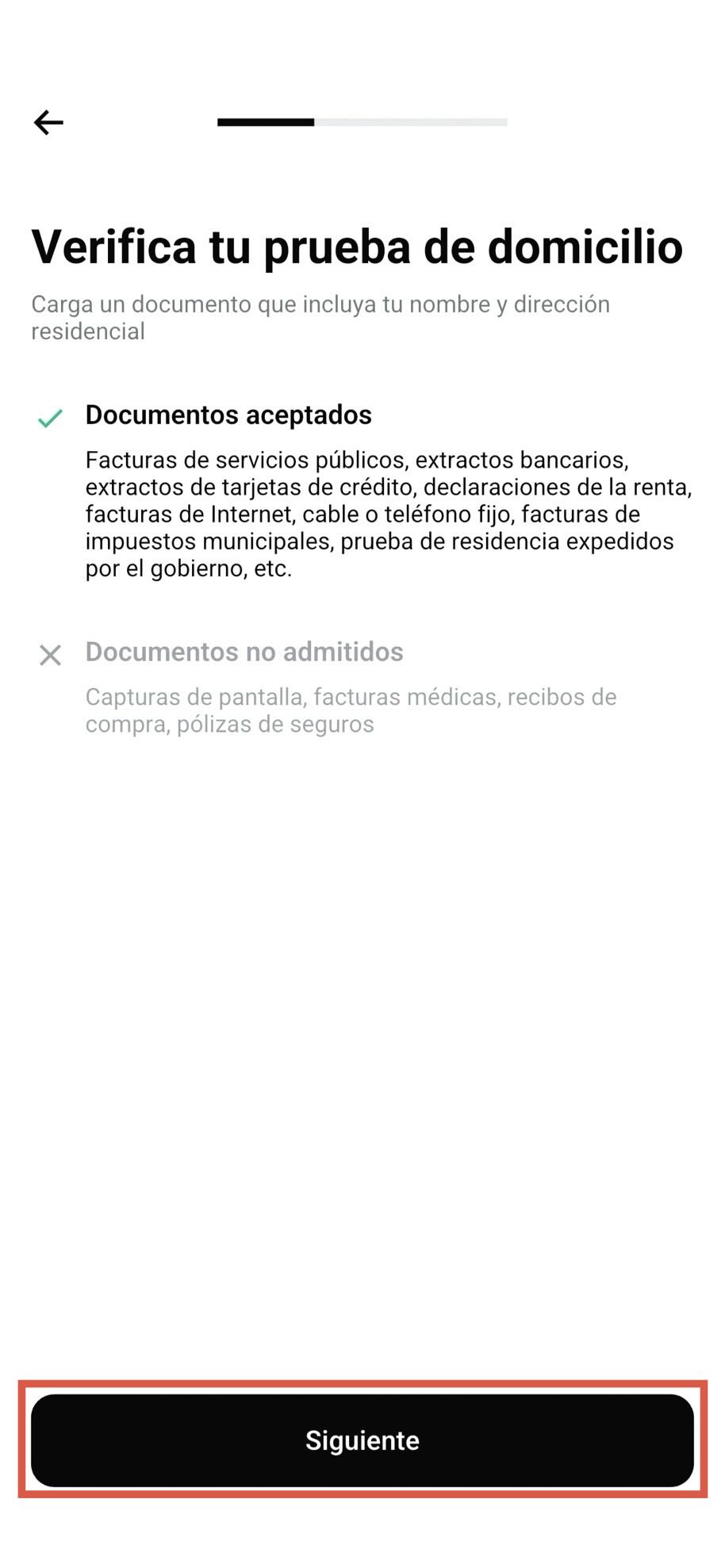
Task: Click the unsupported documents description text
Action: coord(351,709)
